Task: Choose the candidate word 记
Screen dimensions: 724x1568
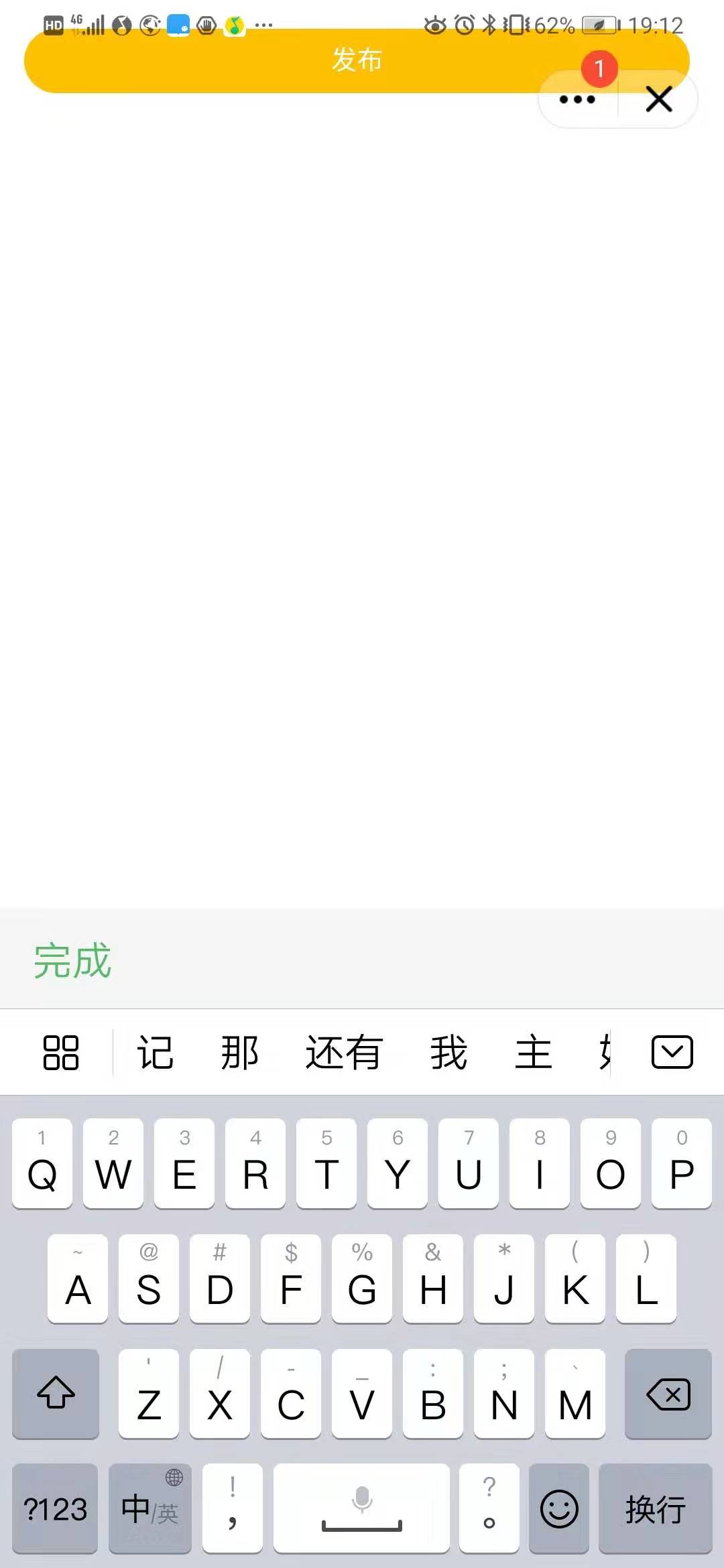Action: tap(155, 1052)
